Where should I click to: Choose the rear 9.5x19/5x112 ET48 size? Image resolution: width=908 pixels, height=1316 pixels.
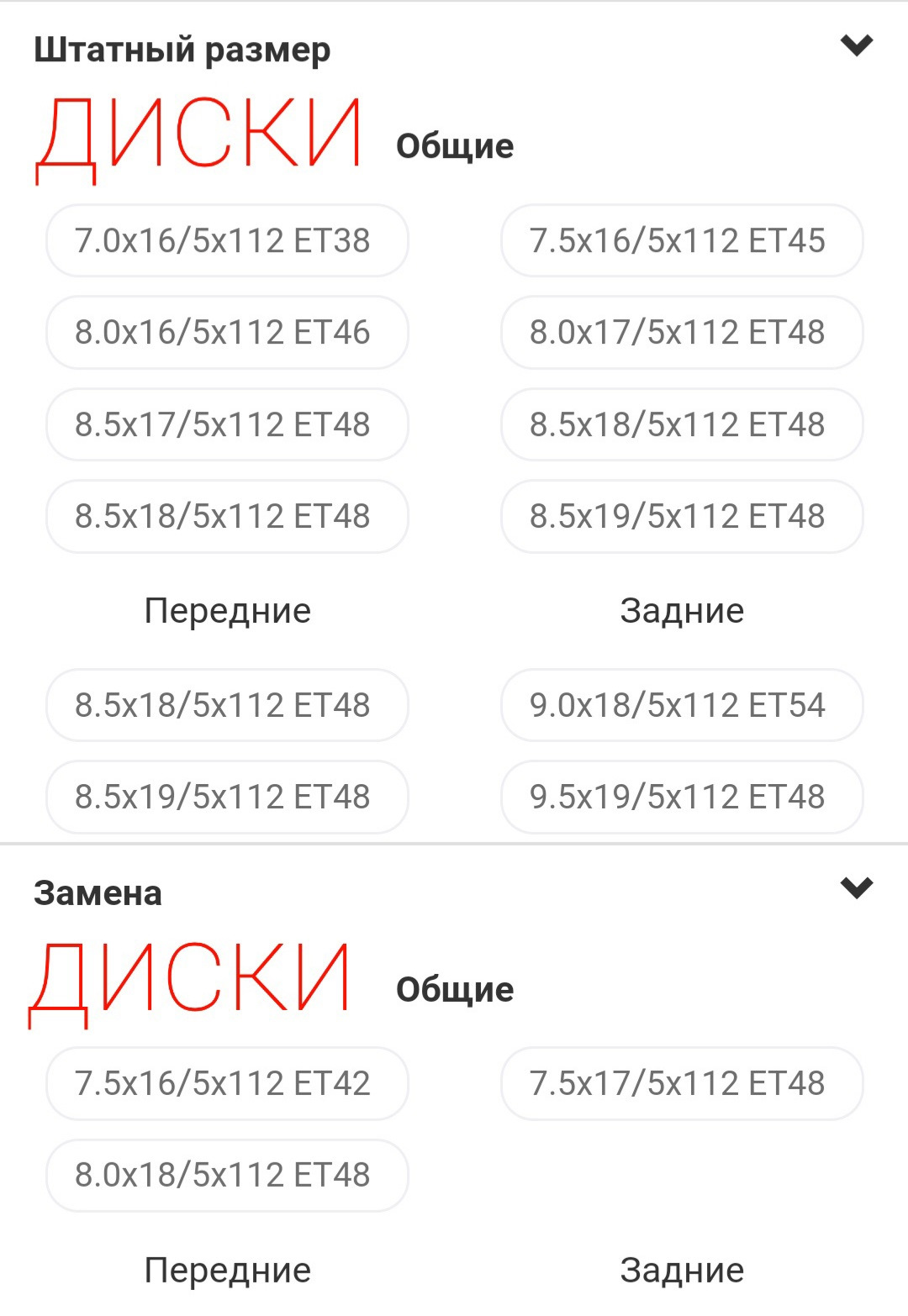coord(682,797)
